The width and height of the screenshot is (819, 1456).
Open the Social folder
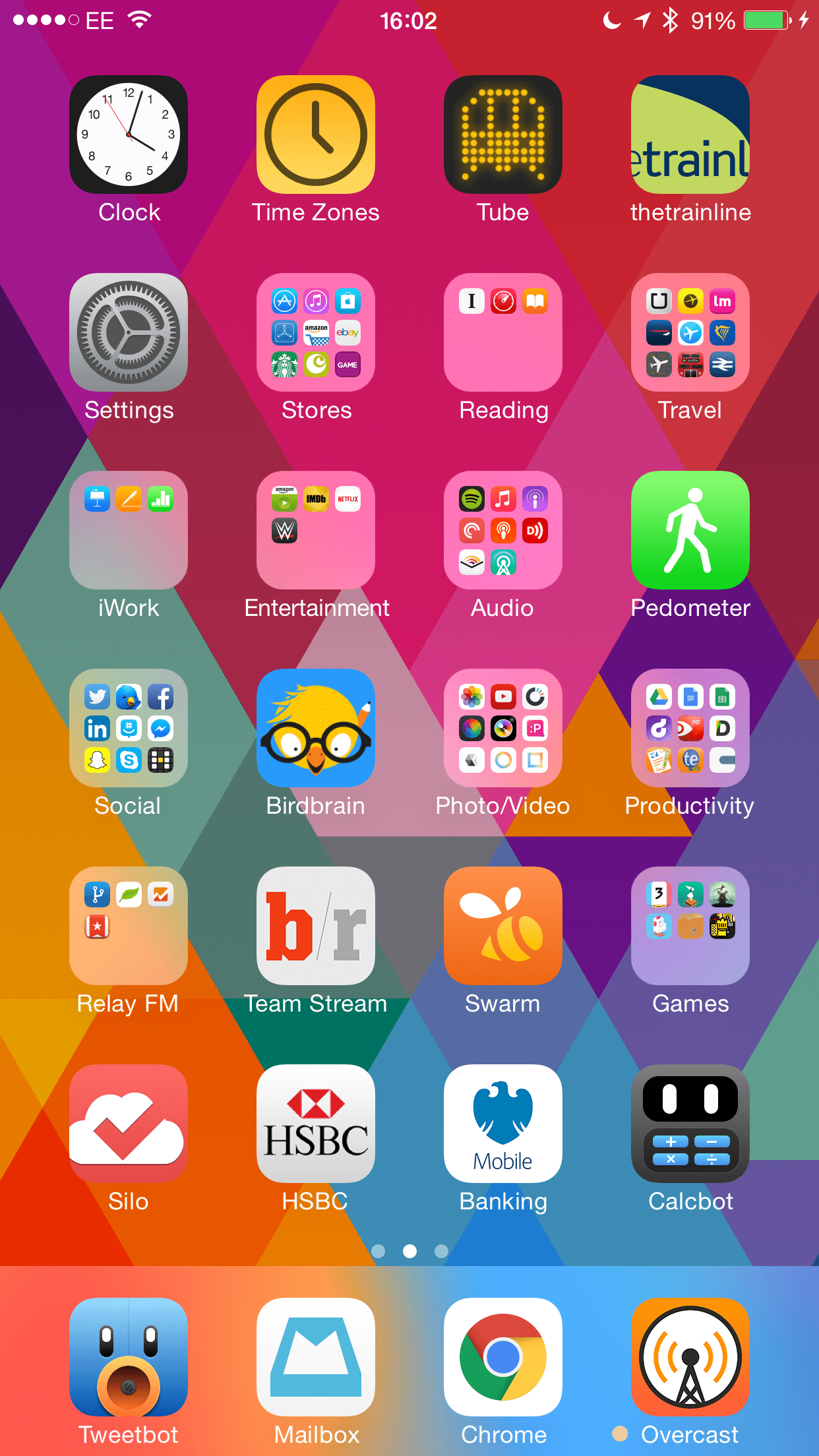[x=129, y=728]
